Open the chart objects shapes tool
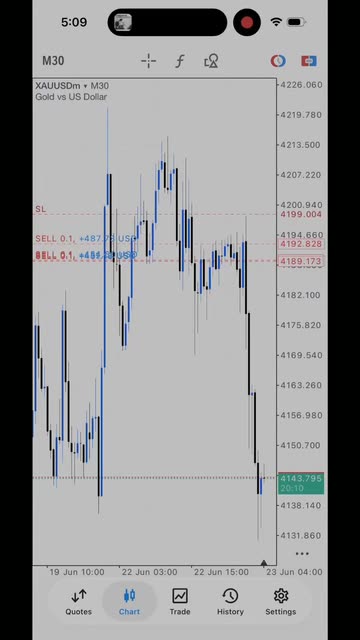Viewport: 360px width, 640px height. click(x=211, y=61)
